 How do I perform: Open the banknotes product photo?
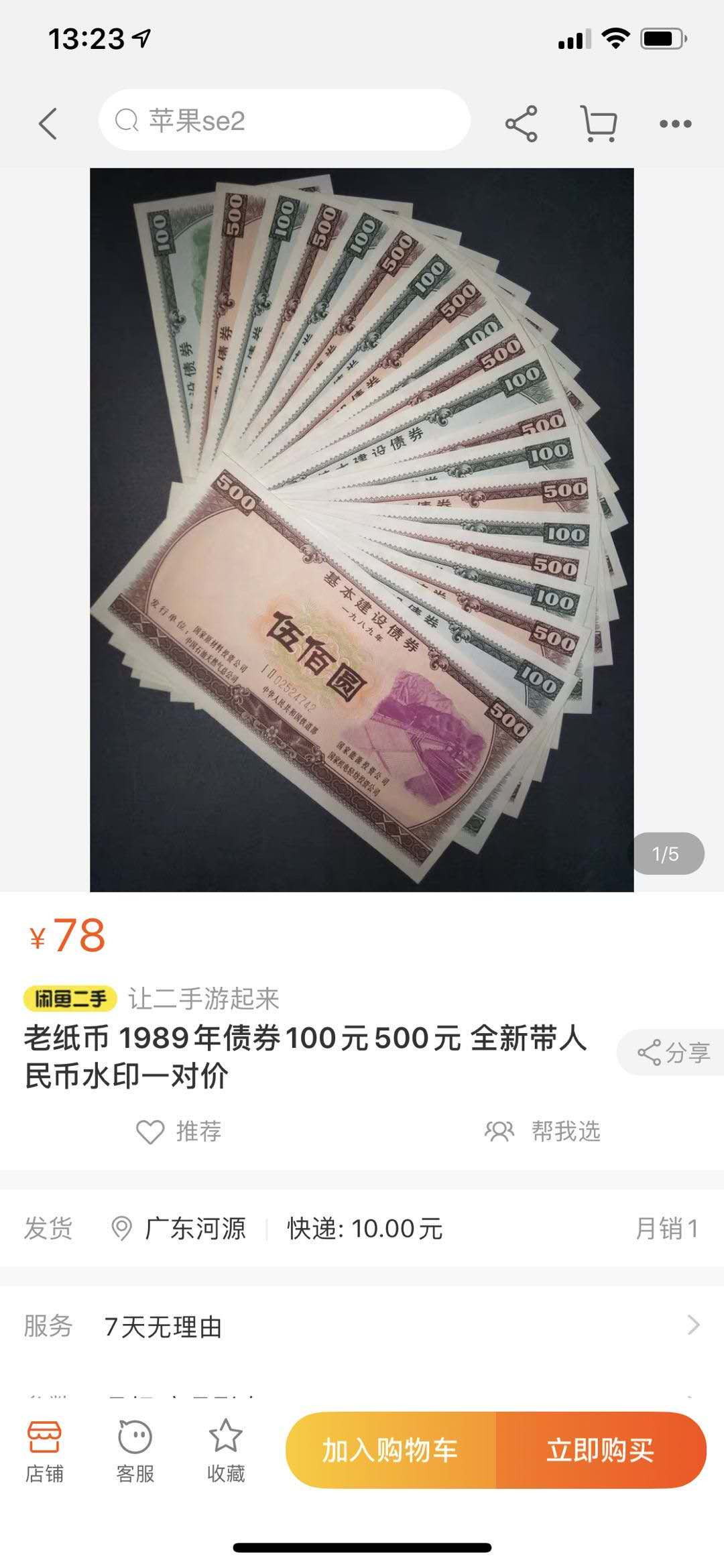[x=362, y=530]
